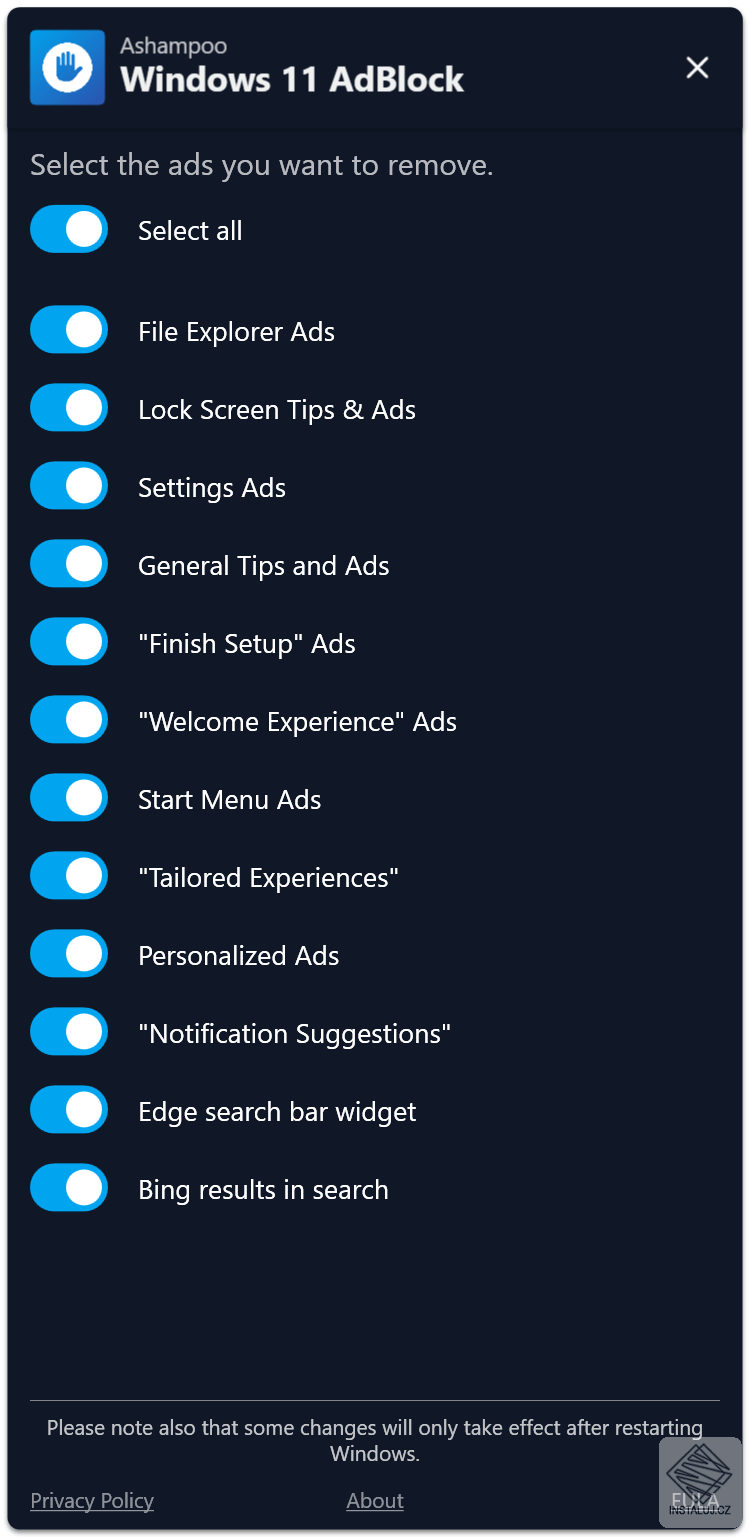
Task: Open the About link
Action: pos(375,1501)
